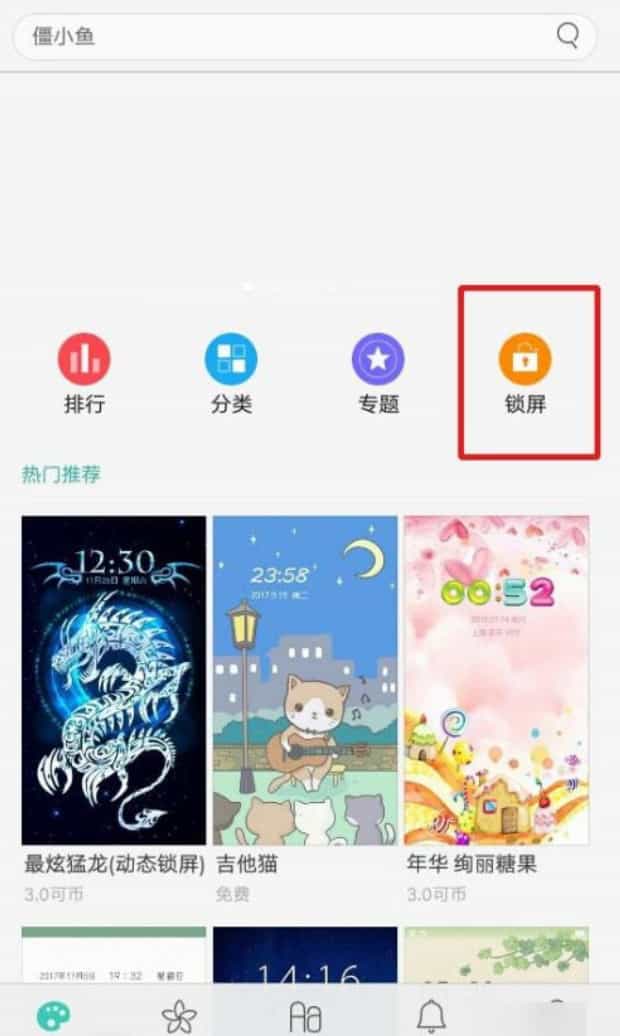Open the 锁屏 lock screen section
Screen dimensions: 620x1036
point(525,374)
